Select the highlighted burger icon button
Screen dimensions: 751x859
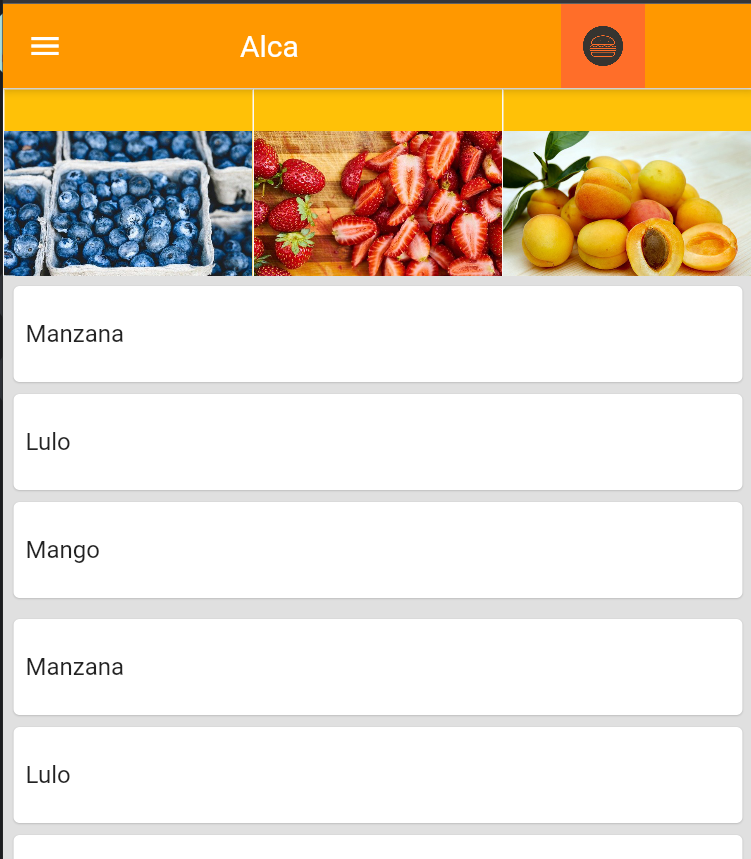pos(603,45)
